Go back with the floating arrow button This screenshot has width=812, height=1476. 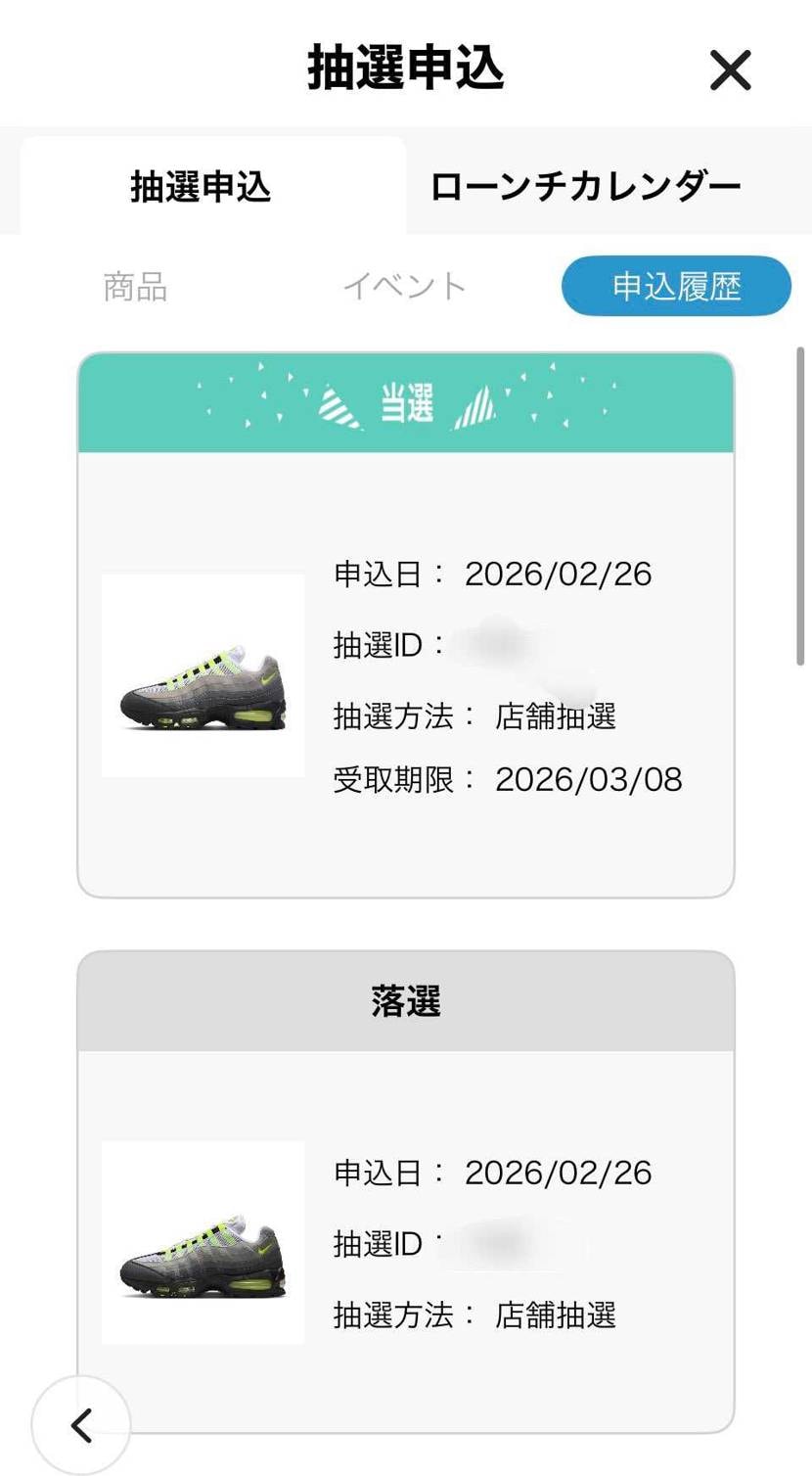pyautogui.click(x=81, y=1425)
